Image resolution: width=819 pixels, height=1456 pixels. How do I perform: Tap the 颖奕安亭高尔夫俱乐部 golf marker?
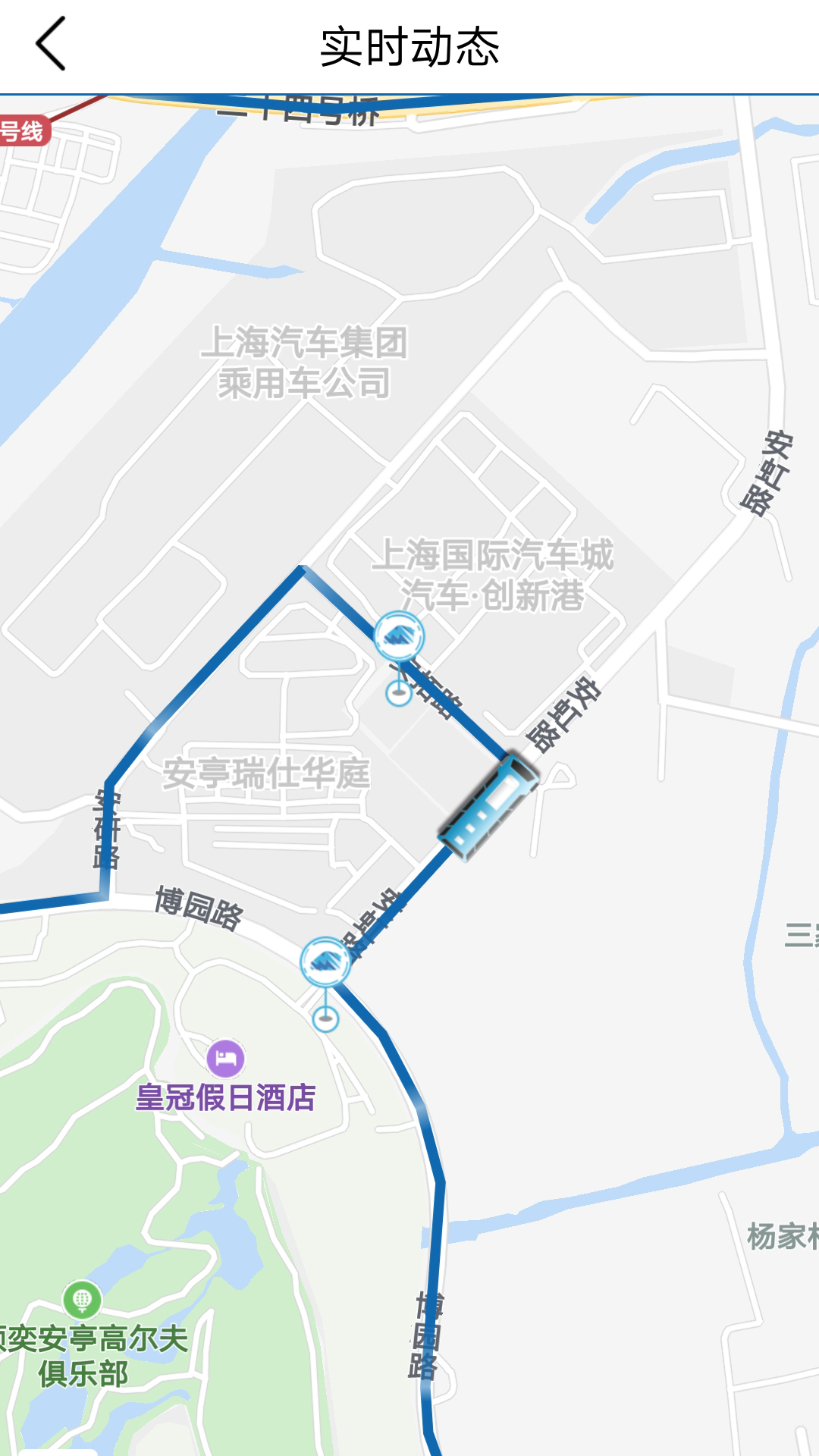pyautogui.click(x=83, y=1300)
